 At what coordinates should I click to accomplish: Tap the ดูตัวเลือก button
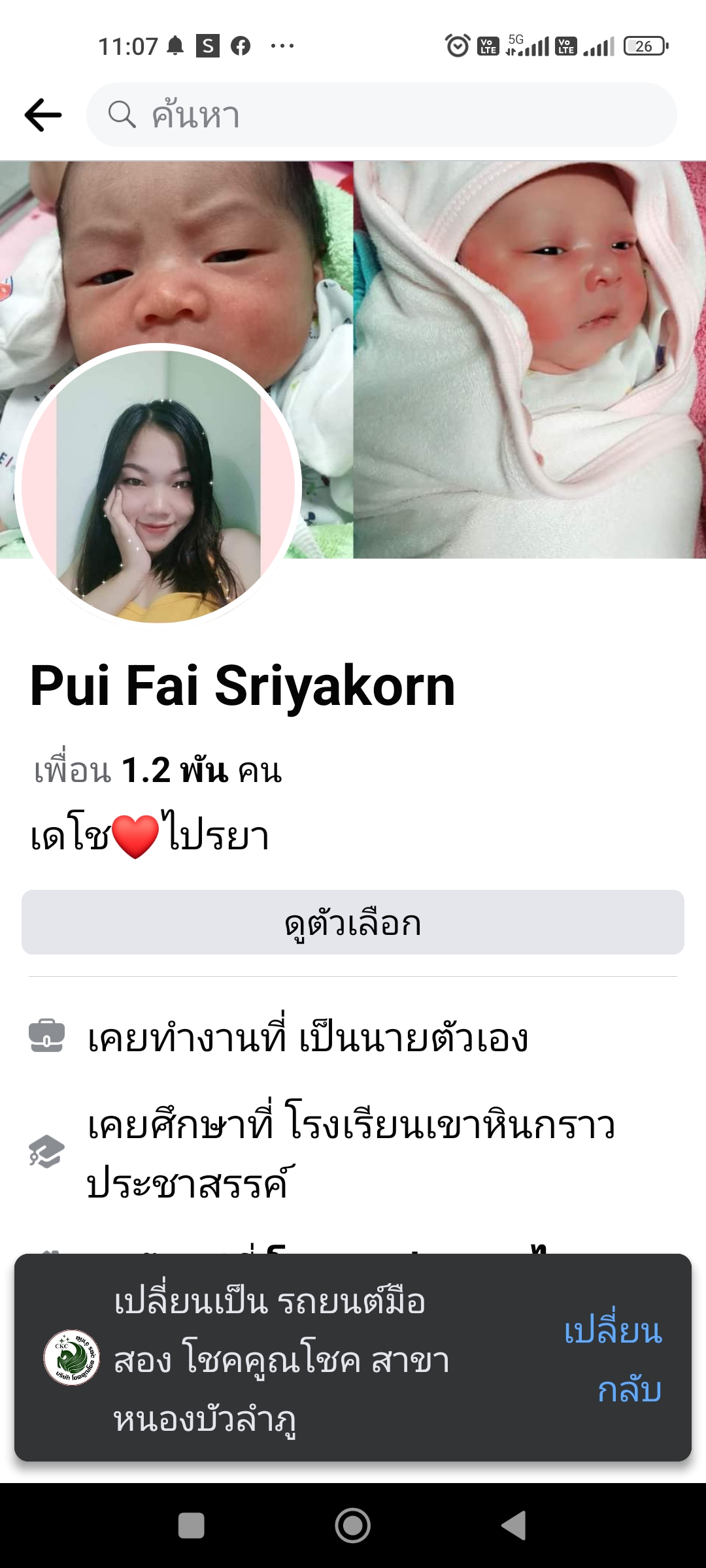[353, 923]
